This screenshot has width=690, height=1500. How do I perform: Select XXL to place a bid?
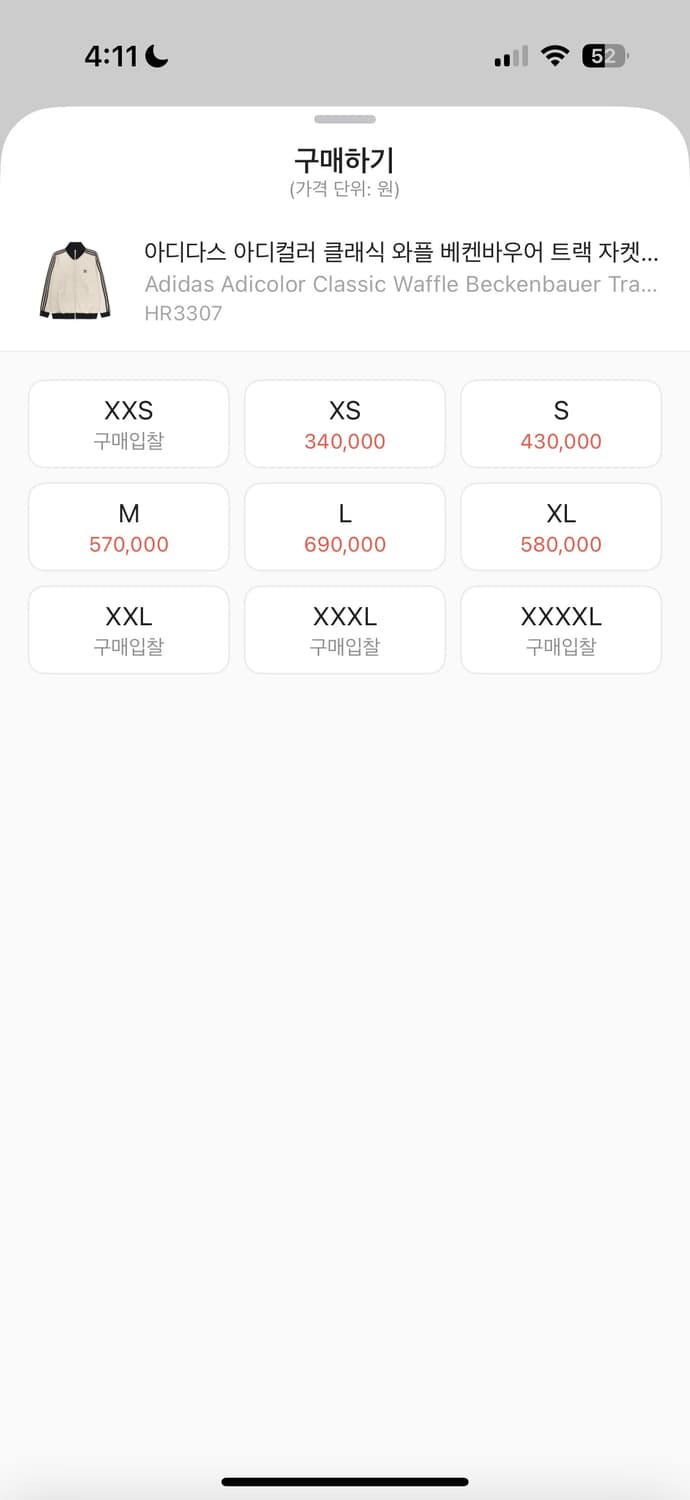(x=129, y=630)
